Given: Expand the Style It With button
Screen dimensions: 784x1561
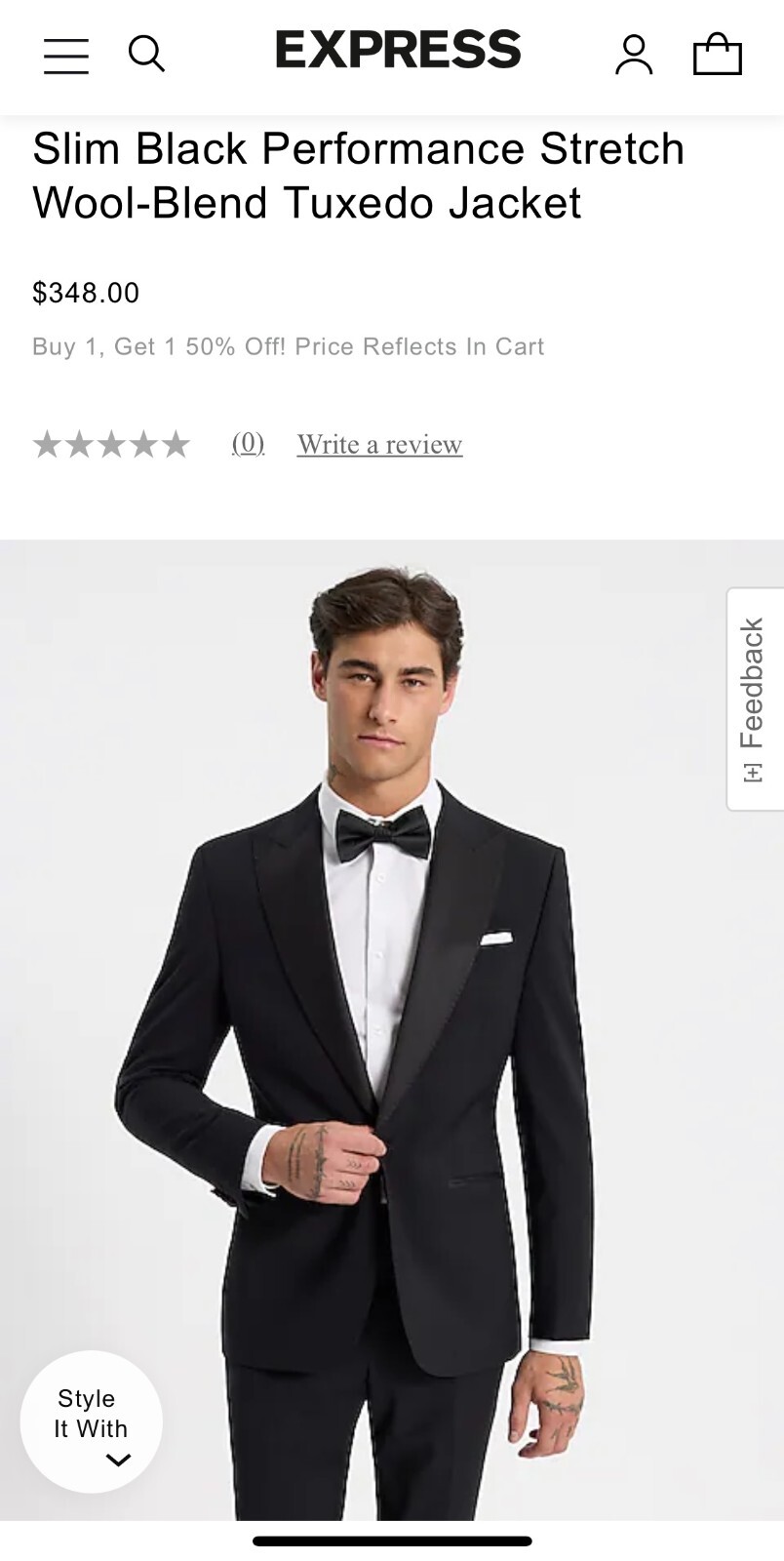Looking at the screenshot, I should (91, 1421).
